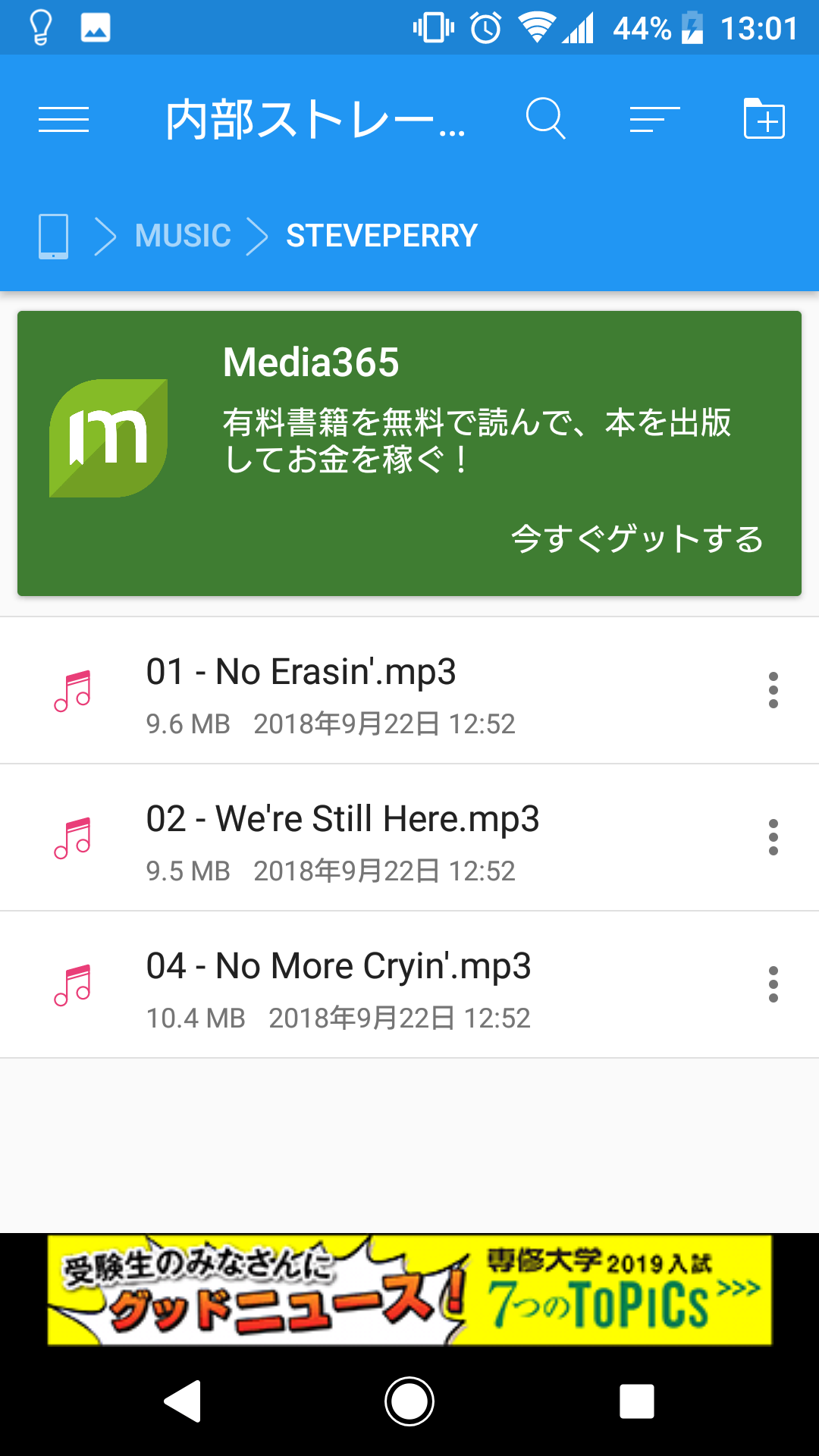Navigate back to MUSIC folder breadcrumb
The image size is (819, 1456).
(x=183, y=236)
